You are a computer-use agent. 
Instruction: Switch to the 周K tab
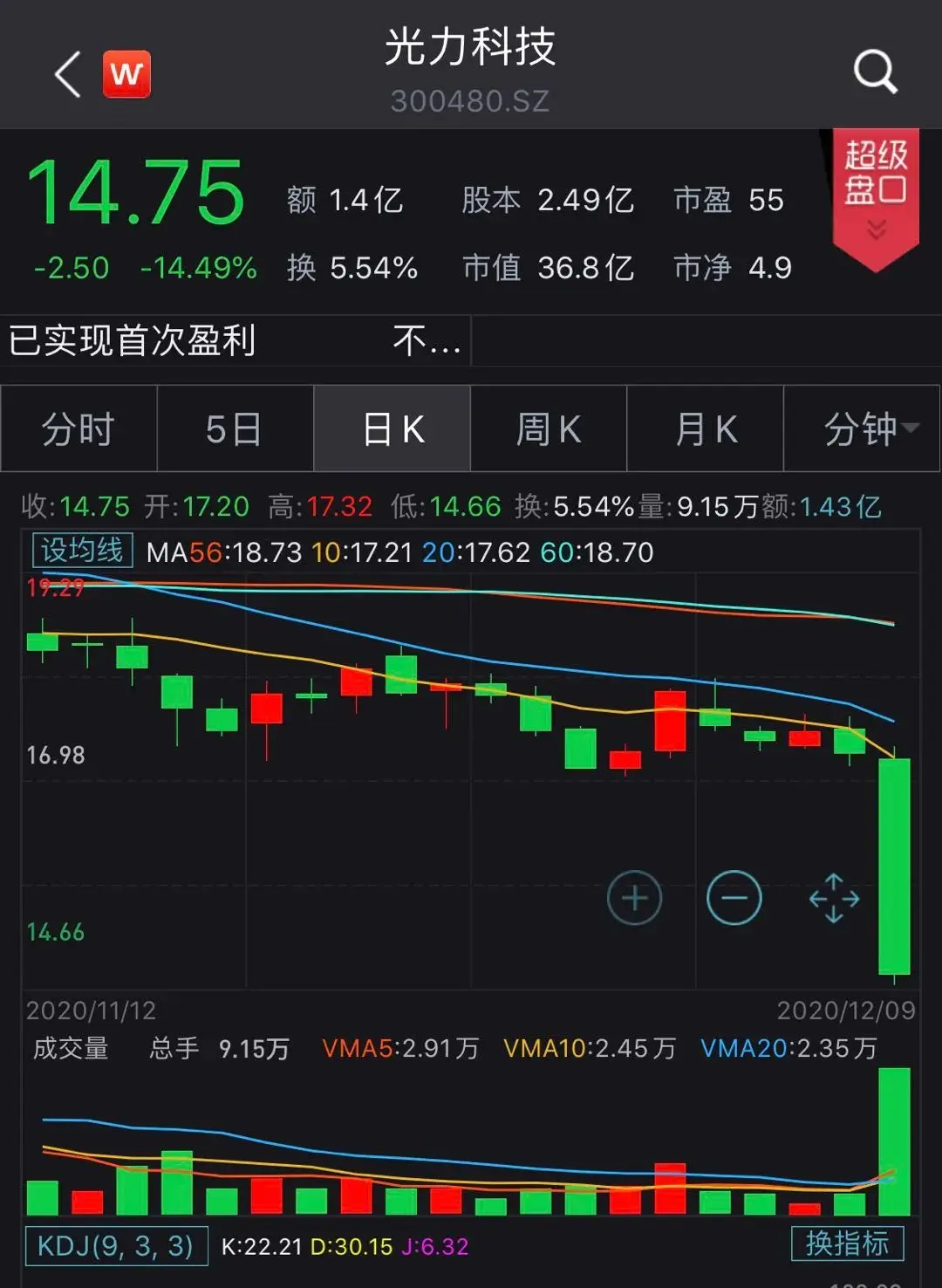click(549, 429)
